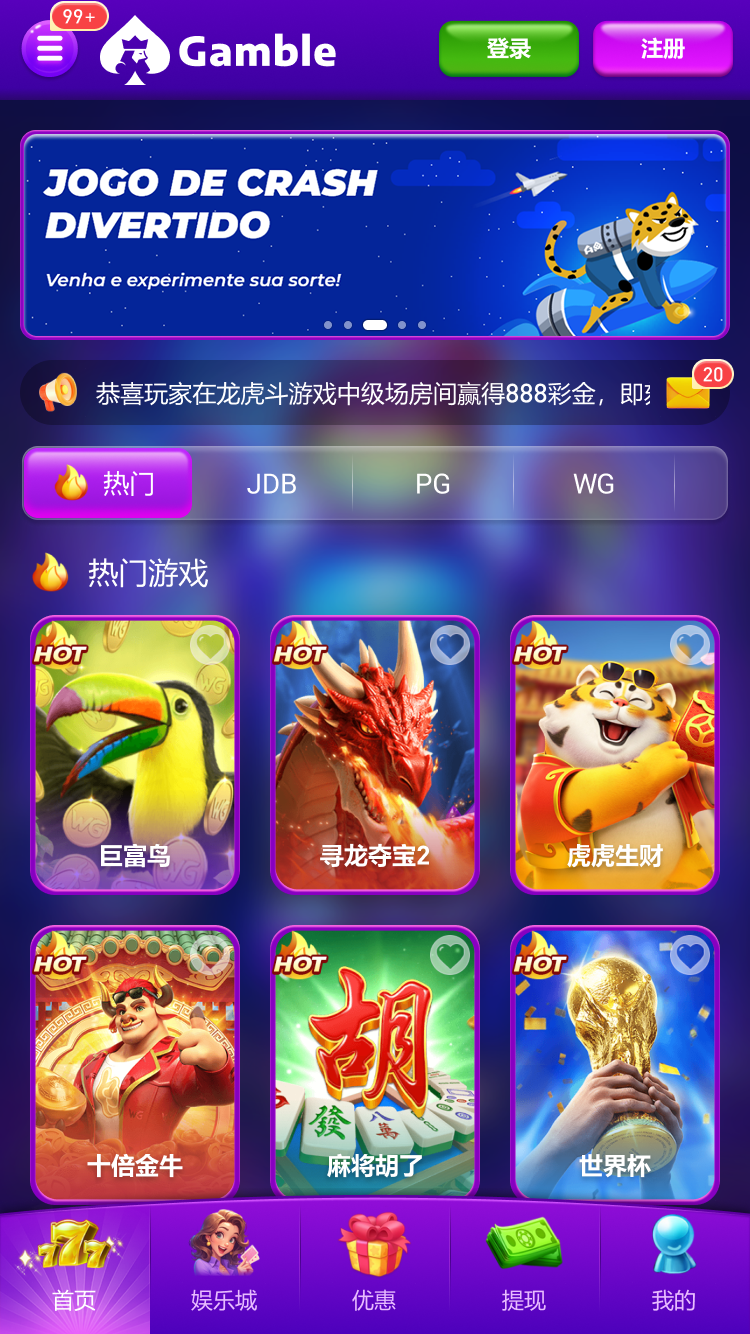Open the mail envelope inbox icon
The image size is (750, 1334).
(688, 393)
